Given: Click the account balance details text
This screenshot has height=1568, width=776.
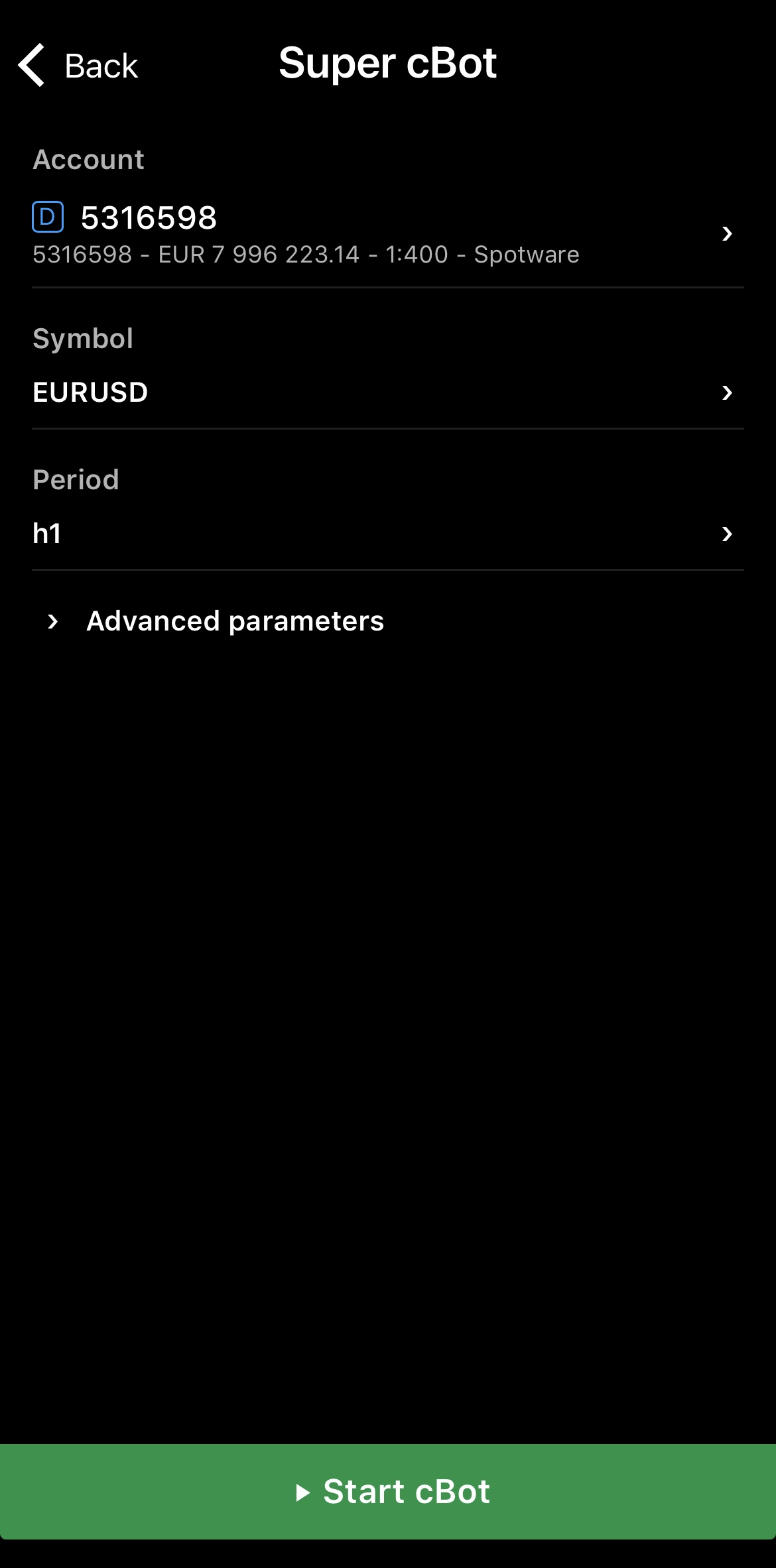Looking at the screenshot, I should pyautogui.click(x=306, y=255).
